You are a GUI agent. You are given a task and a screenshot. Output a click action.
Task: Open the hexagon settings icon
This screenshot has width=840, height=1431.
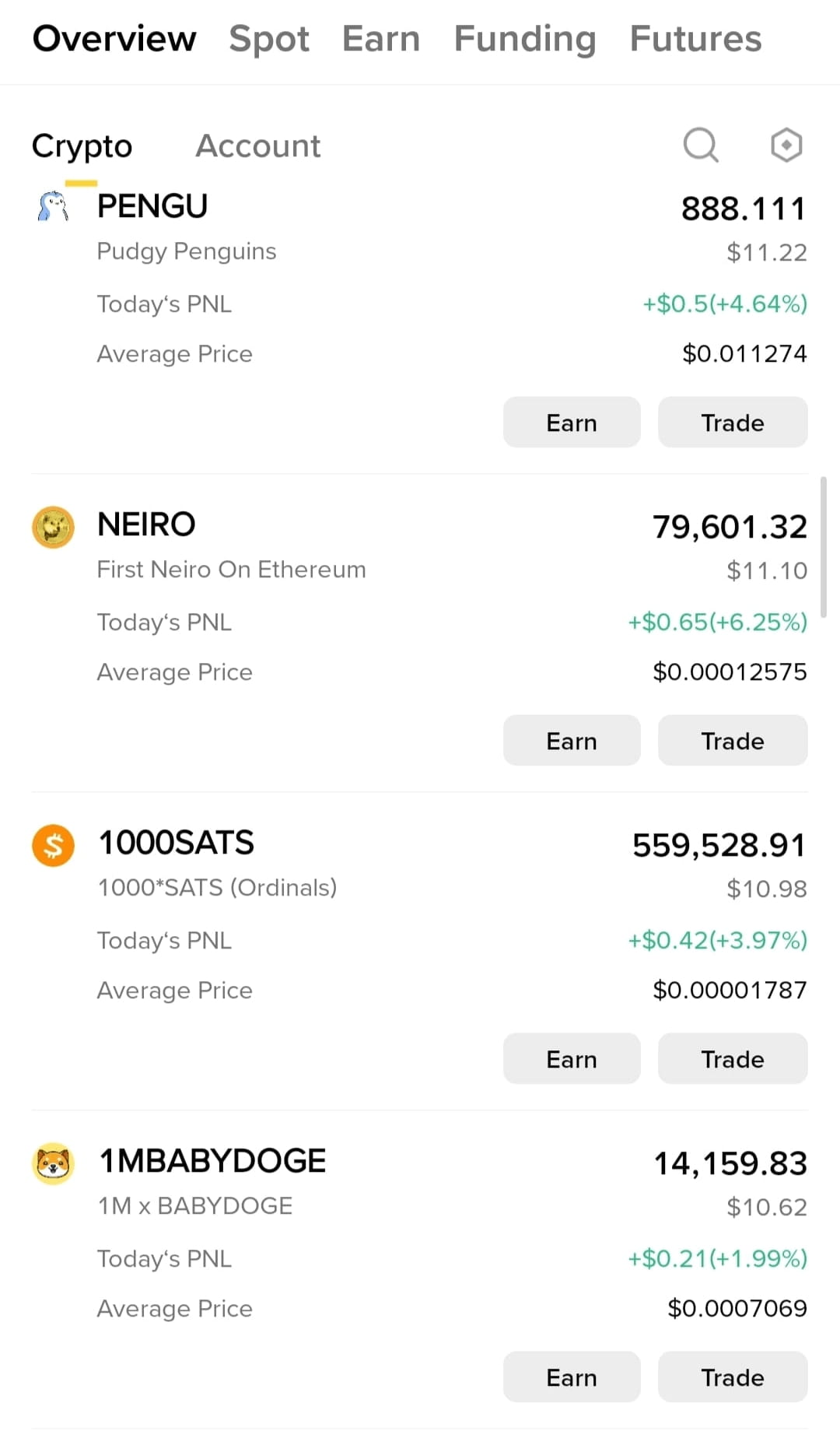(786, 145)
